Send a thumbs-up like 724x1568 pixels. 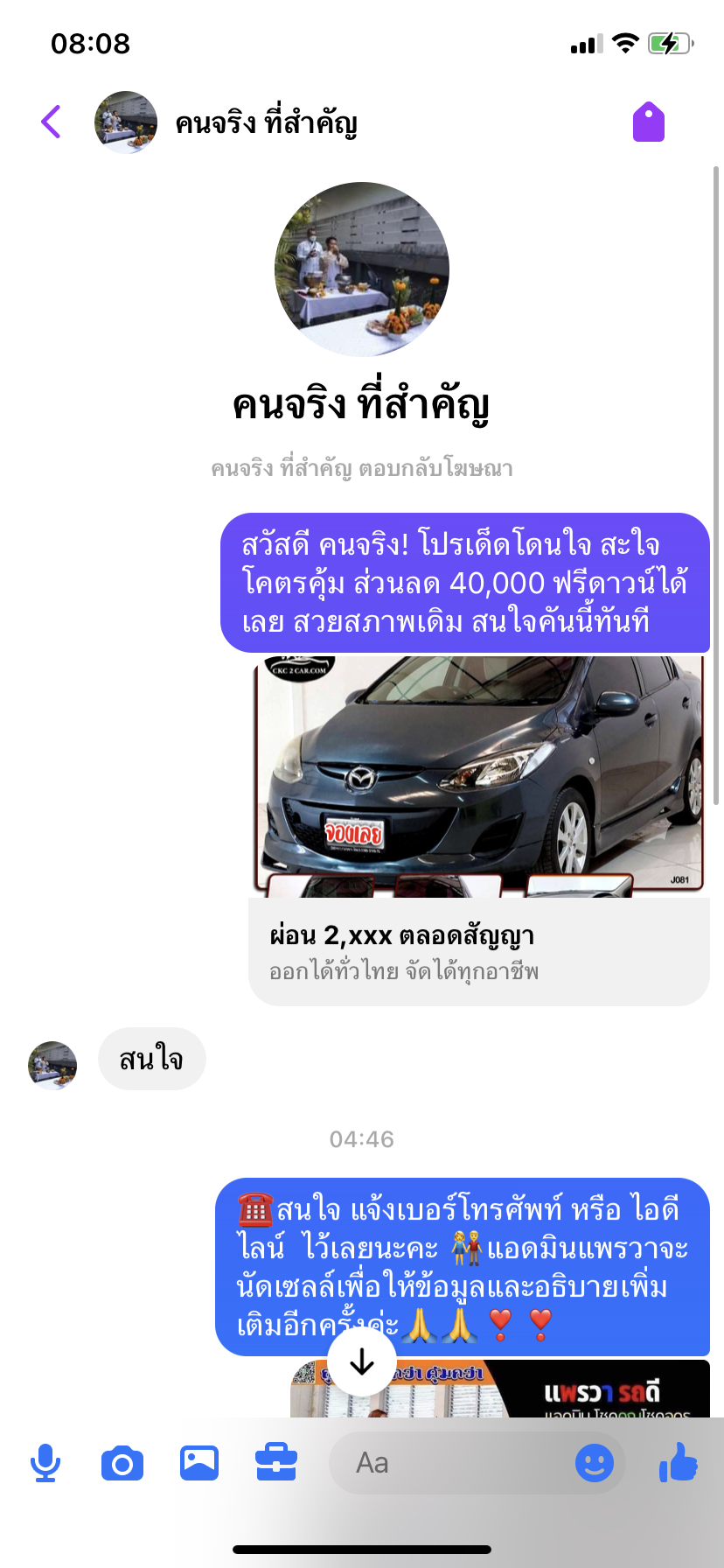coord(679,1461)
